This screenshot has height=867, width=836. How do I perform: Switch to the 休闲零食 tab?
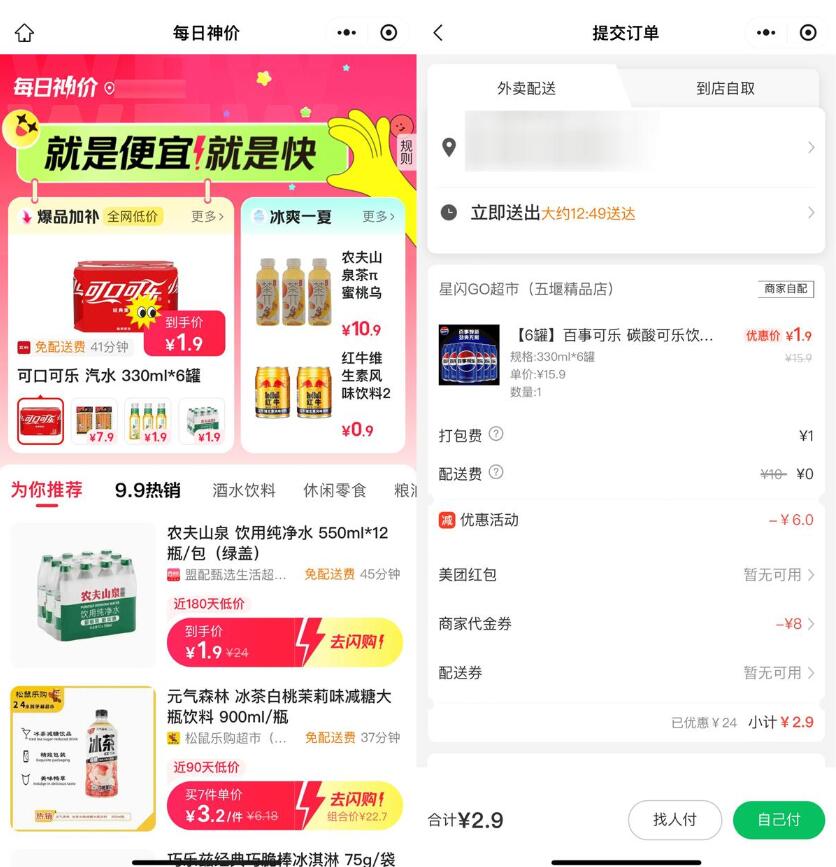334,490
